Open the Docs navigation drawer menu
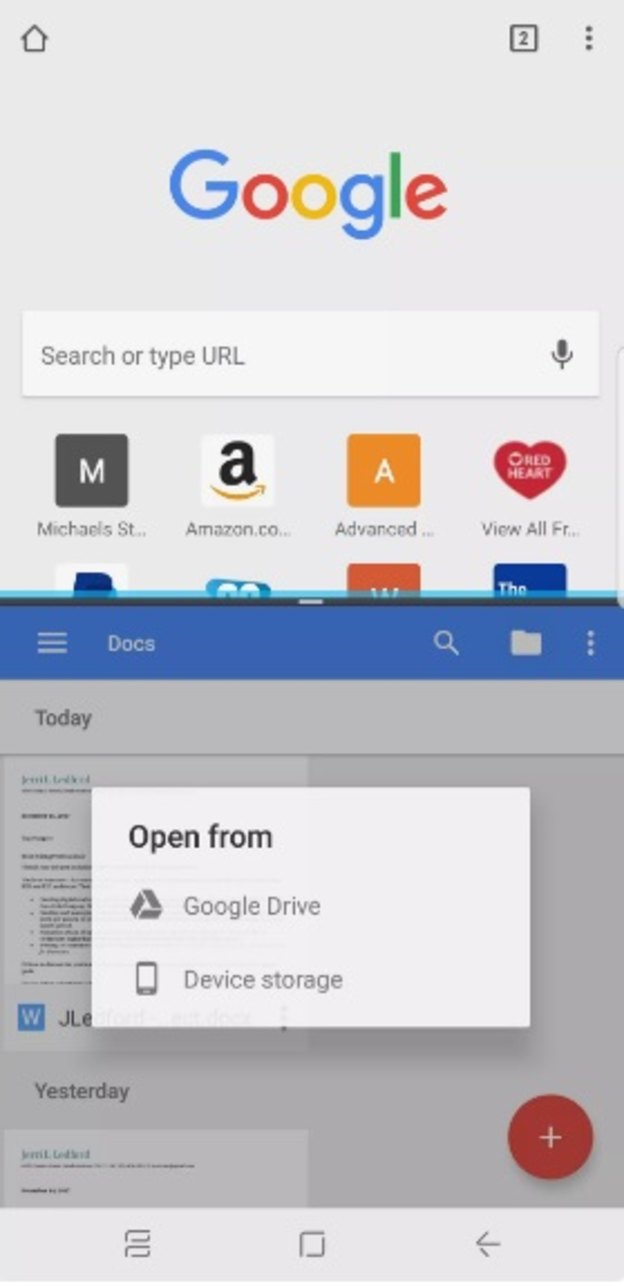Image resolution: width=624 pixels, height=1286 pixels. point(52,643)
